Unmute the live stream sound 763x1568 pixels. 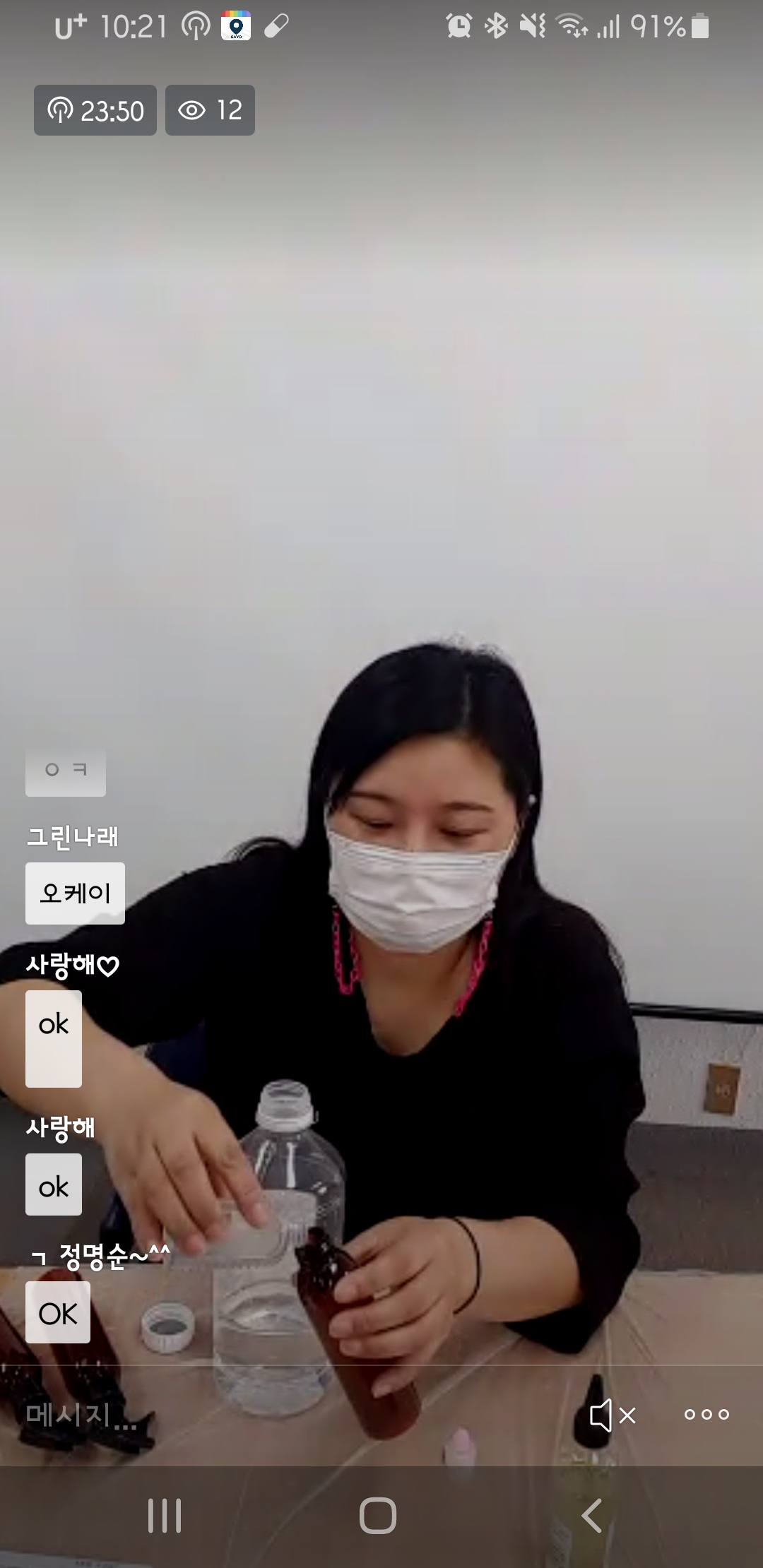pyautogui.click(x=612, y=1415)
